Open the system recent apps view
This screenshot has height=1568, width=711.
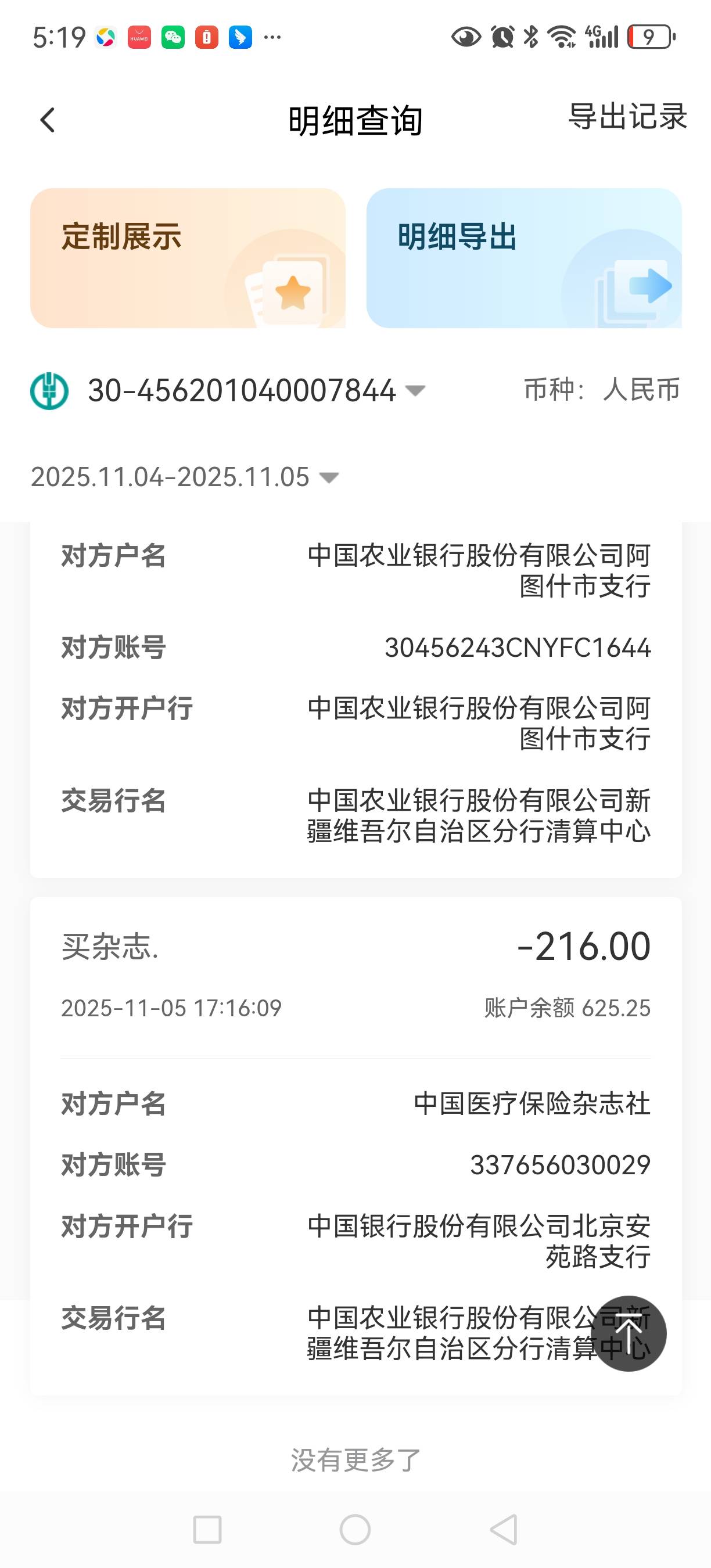click(x=207, y=1529)
